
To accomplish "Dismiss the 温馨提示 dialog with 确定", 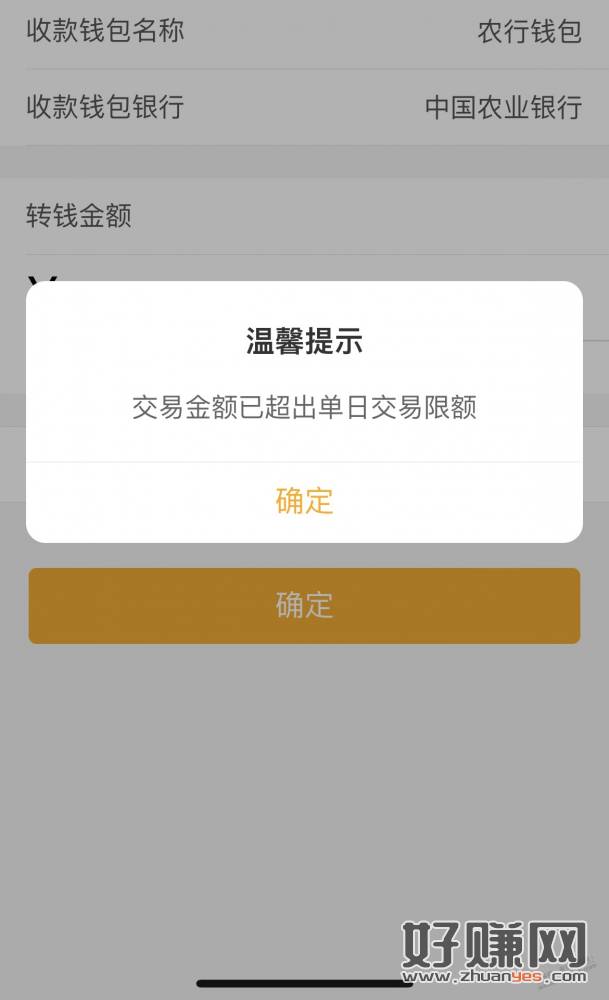I will click(x=304, y=501).
